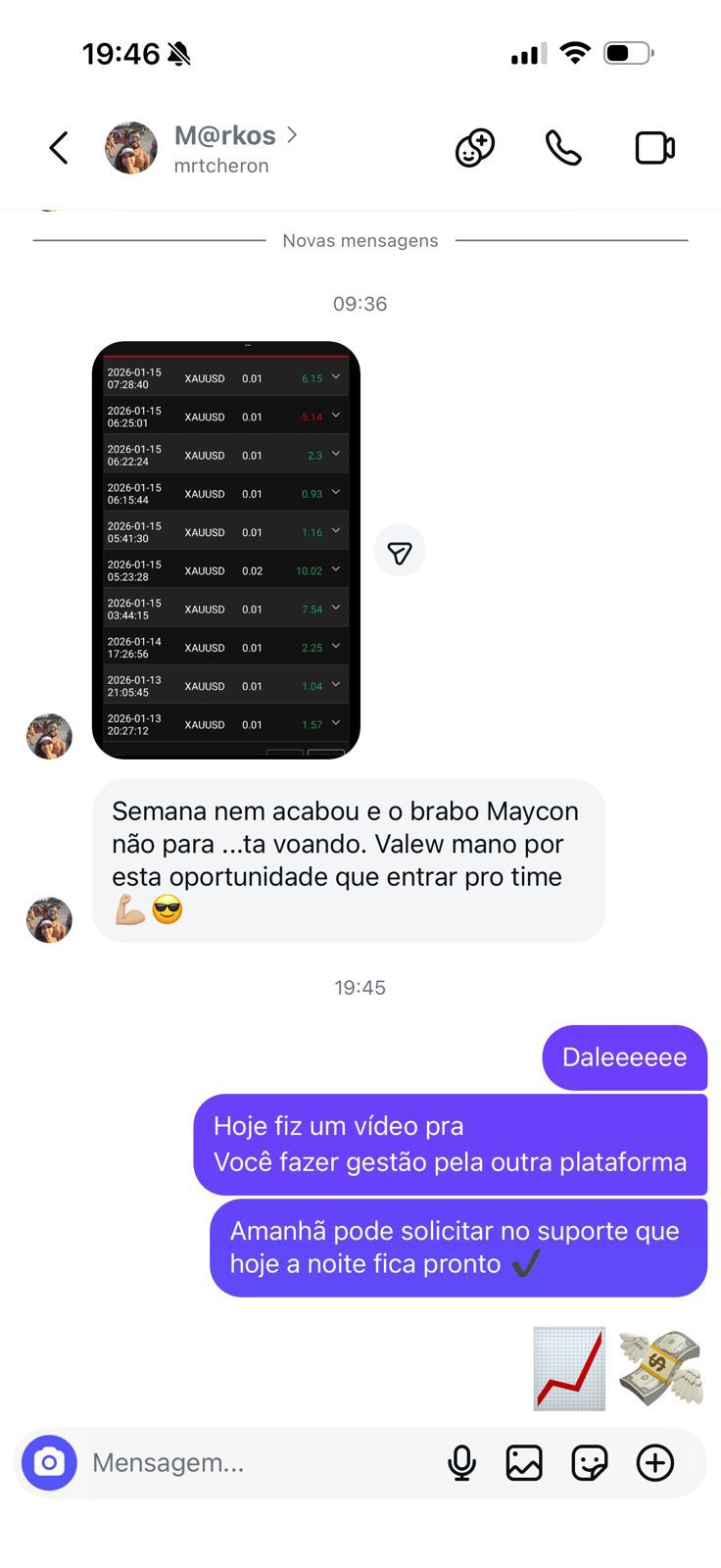Go back to the inbox list
The width and height of the screenshot is (721, 1568).
(59, 149)
